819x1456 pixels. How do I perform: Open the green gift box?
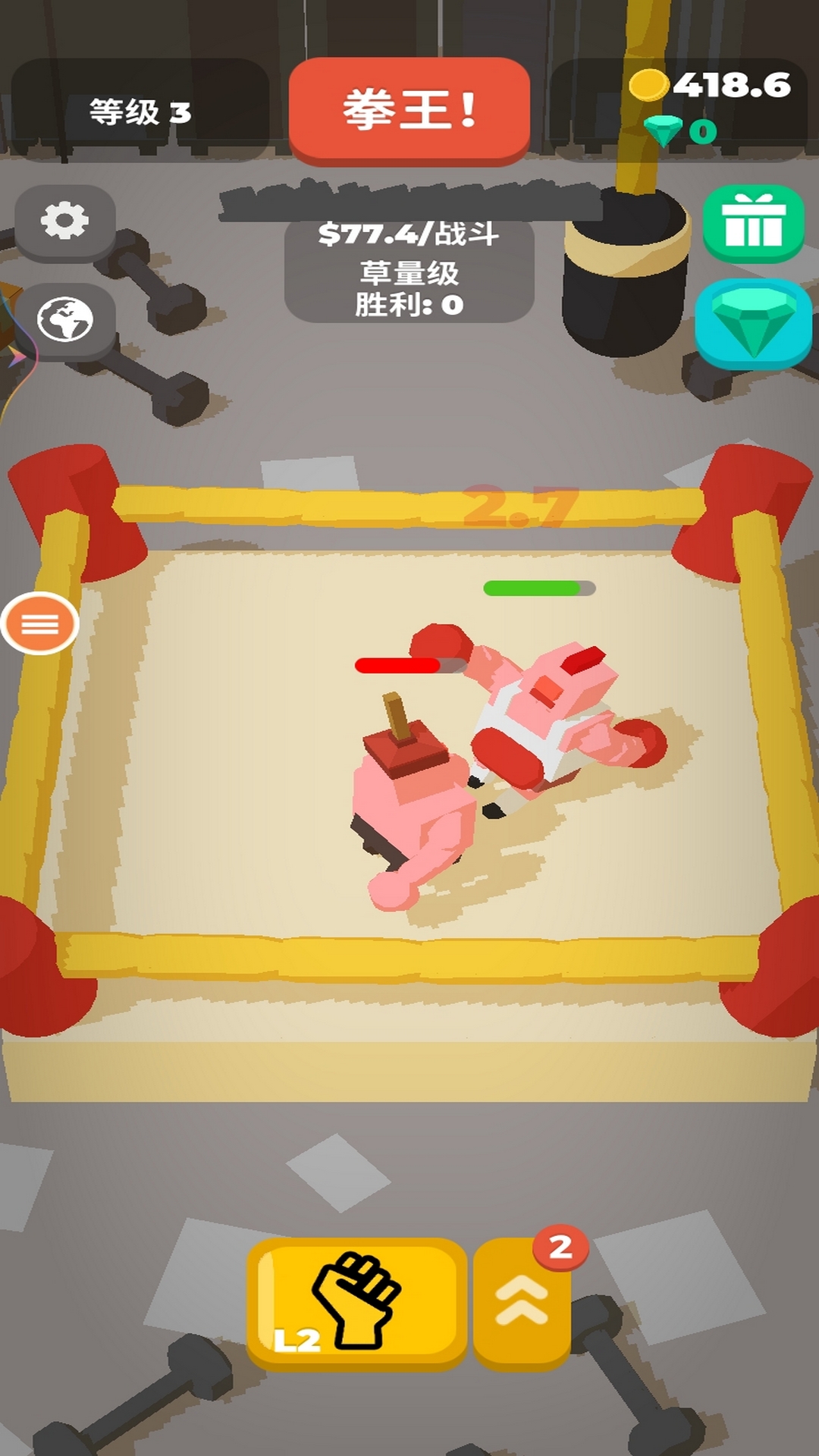click(x=753, y=223)
